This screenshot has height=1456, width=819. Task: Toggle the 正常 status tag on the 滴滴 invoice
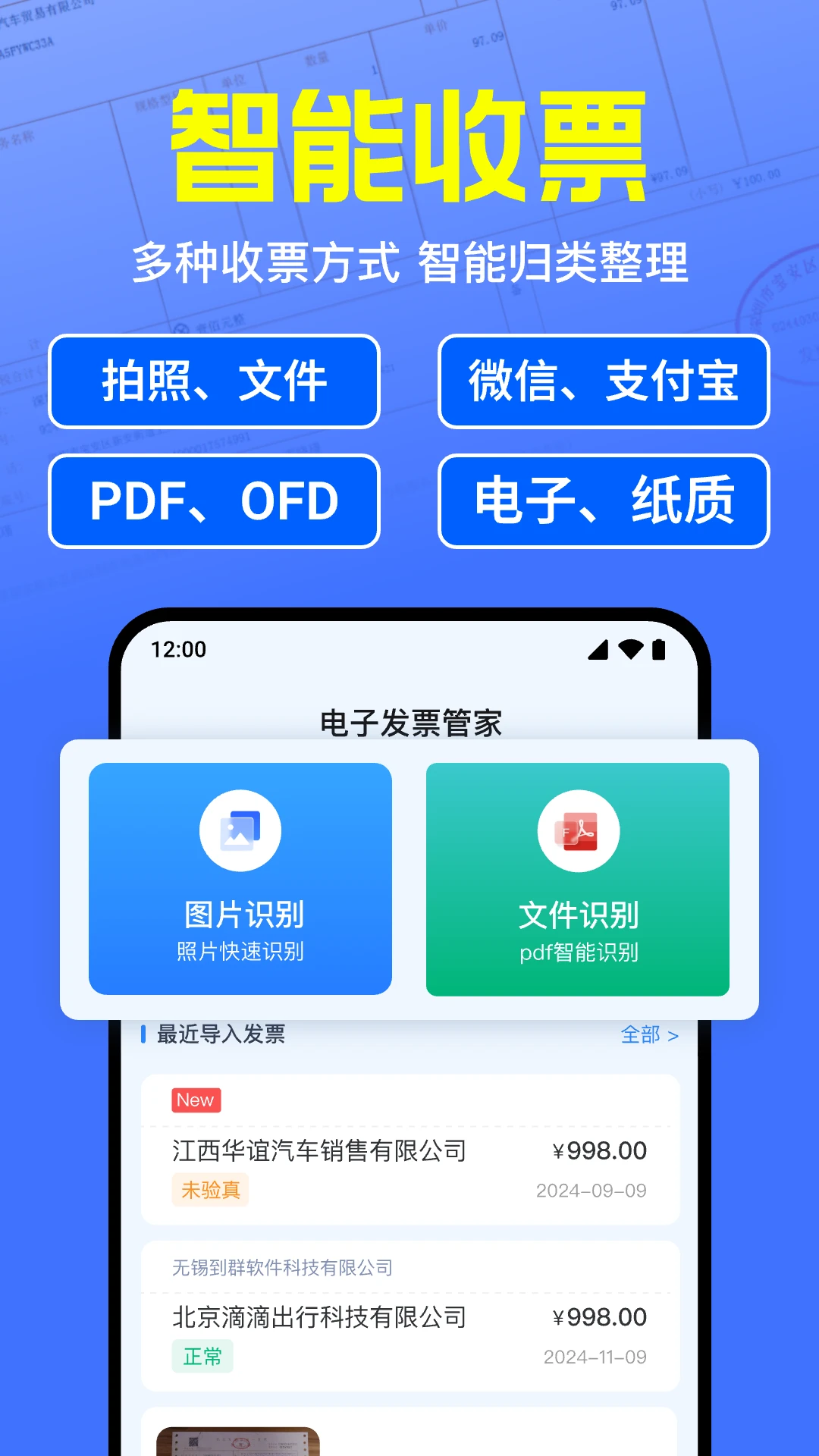pyautogui.click(x=202, y=1356)
